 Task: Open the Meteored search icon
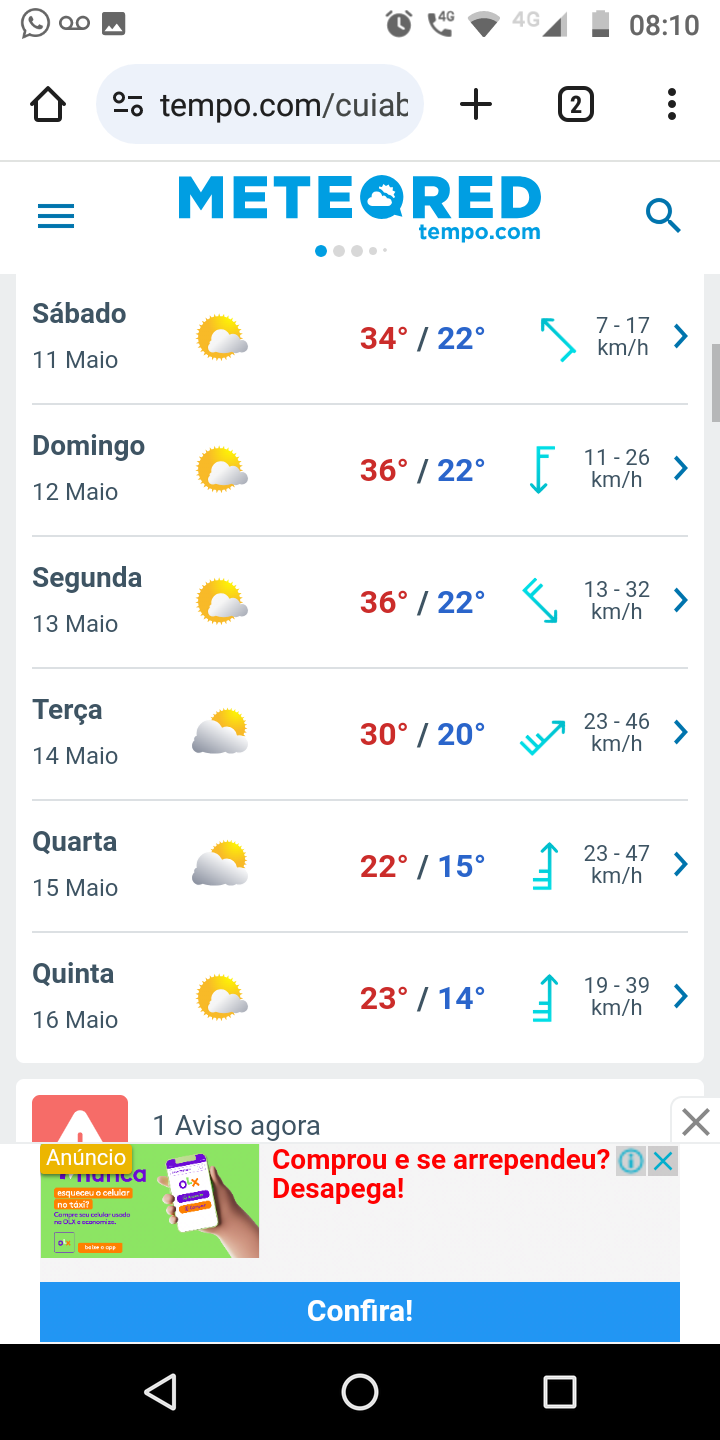coord(663,215)
